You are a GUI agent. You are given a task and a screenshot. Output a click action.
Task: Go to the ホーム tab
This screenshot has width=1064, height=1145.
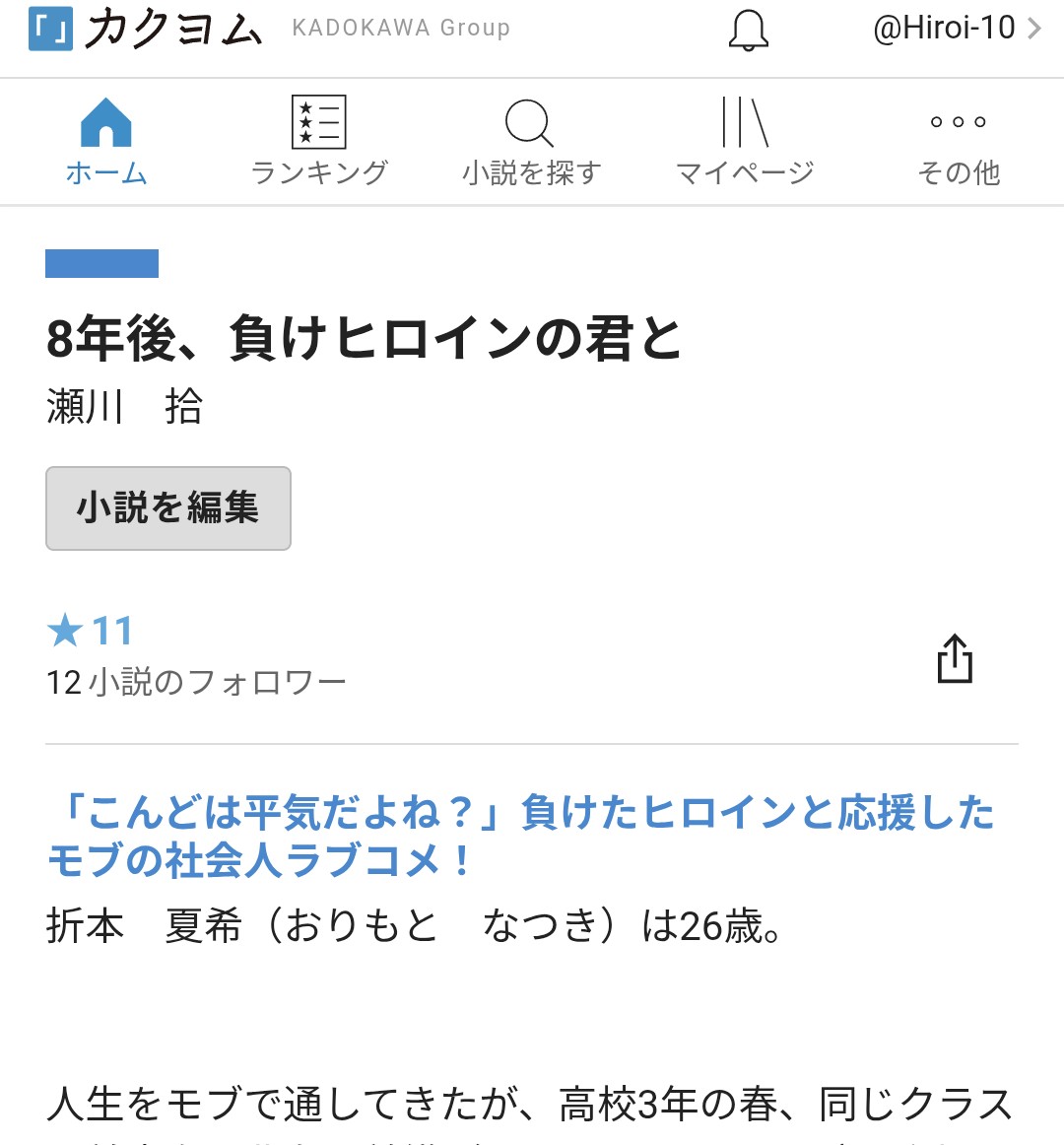pos(106,143)
